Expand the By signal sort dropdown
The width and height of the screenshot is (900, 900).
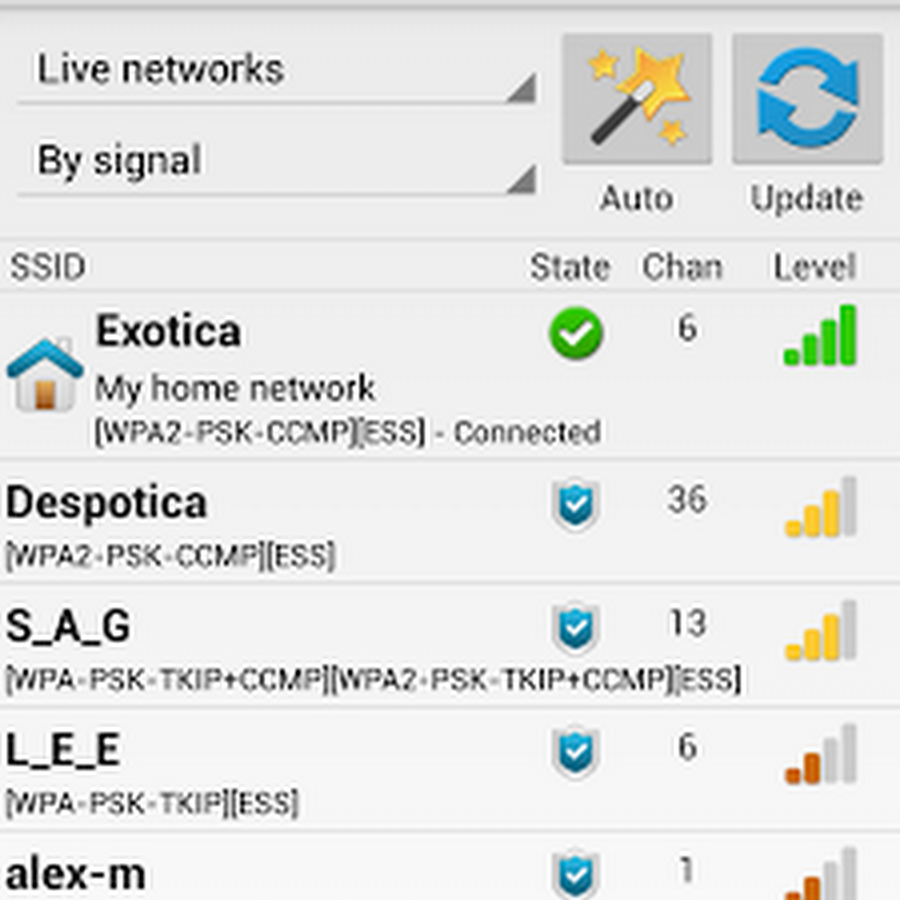pyautogui.click(x=275, y=163)
